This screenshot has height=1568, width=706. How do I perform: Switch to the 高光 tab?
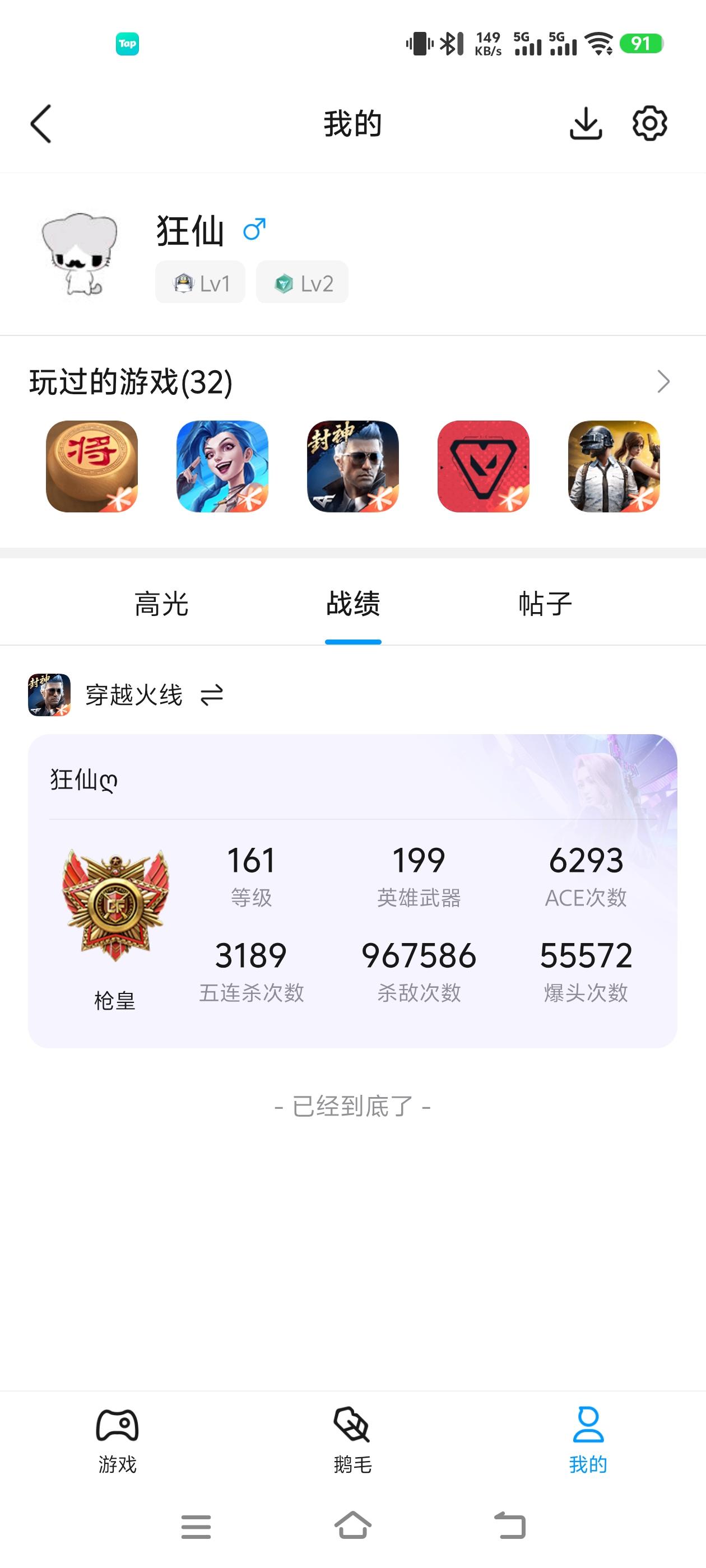pos(161,603)
